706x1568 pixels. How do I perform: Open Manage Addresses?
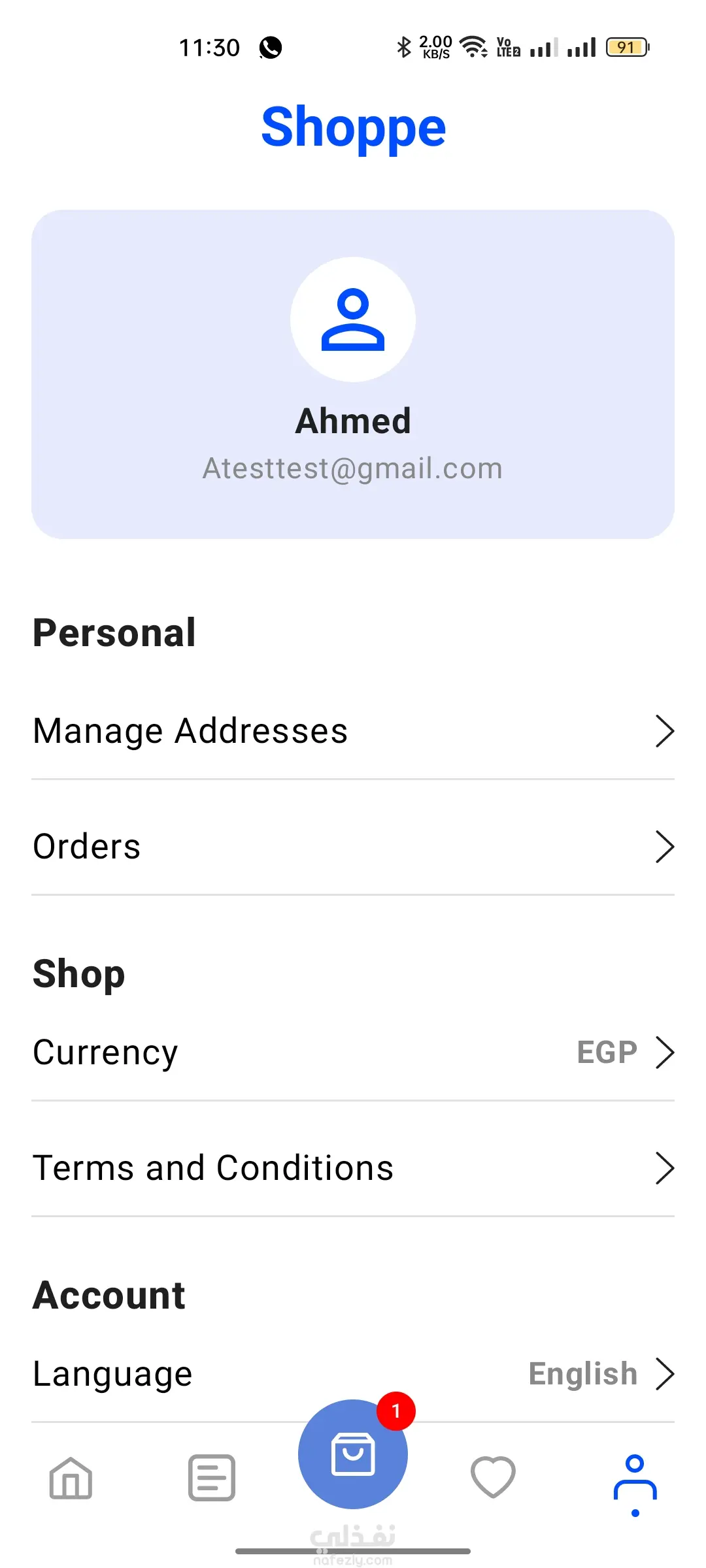pyautogui.click(x=353, y=730)
